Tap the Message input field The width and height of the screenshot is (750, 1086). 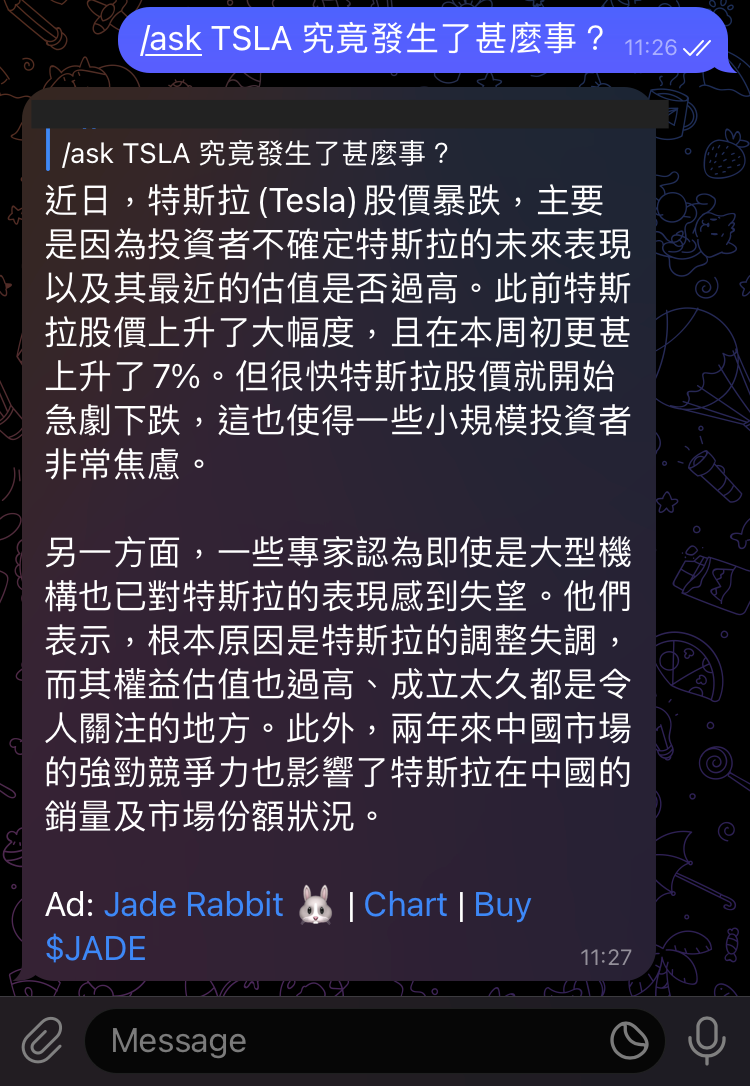pyautogui.click(x=300, y=1040)
